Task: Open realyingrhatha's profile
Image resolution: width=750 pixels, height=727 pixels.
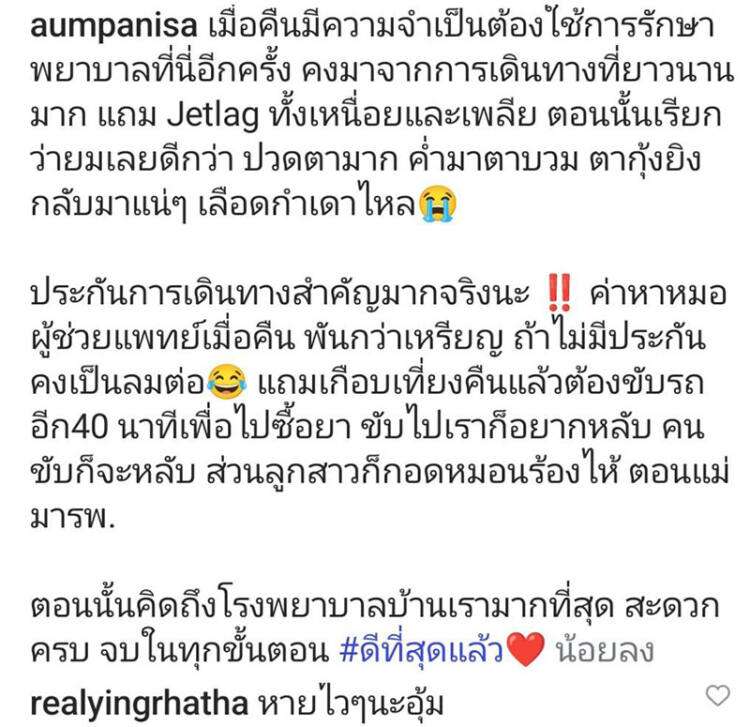Action: tap(139, 704)
